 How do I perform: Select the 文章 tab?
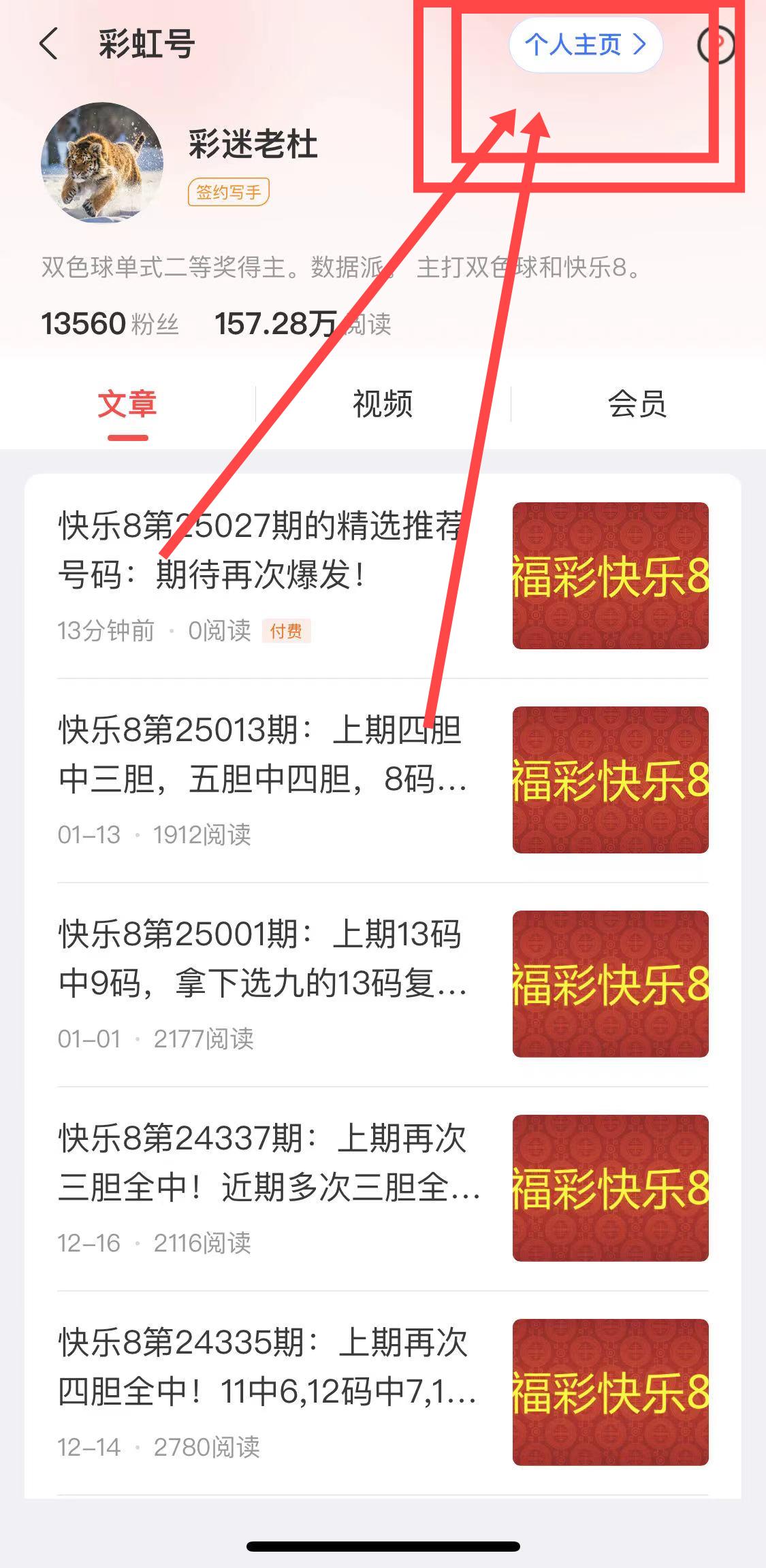point(127,404)
